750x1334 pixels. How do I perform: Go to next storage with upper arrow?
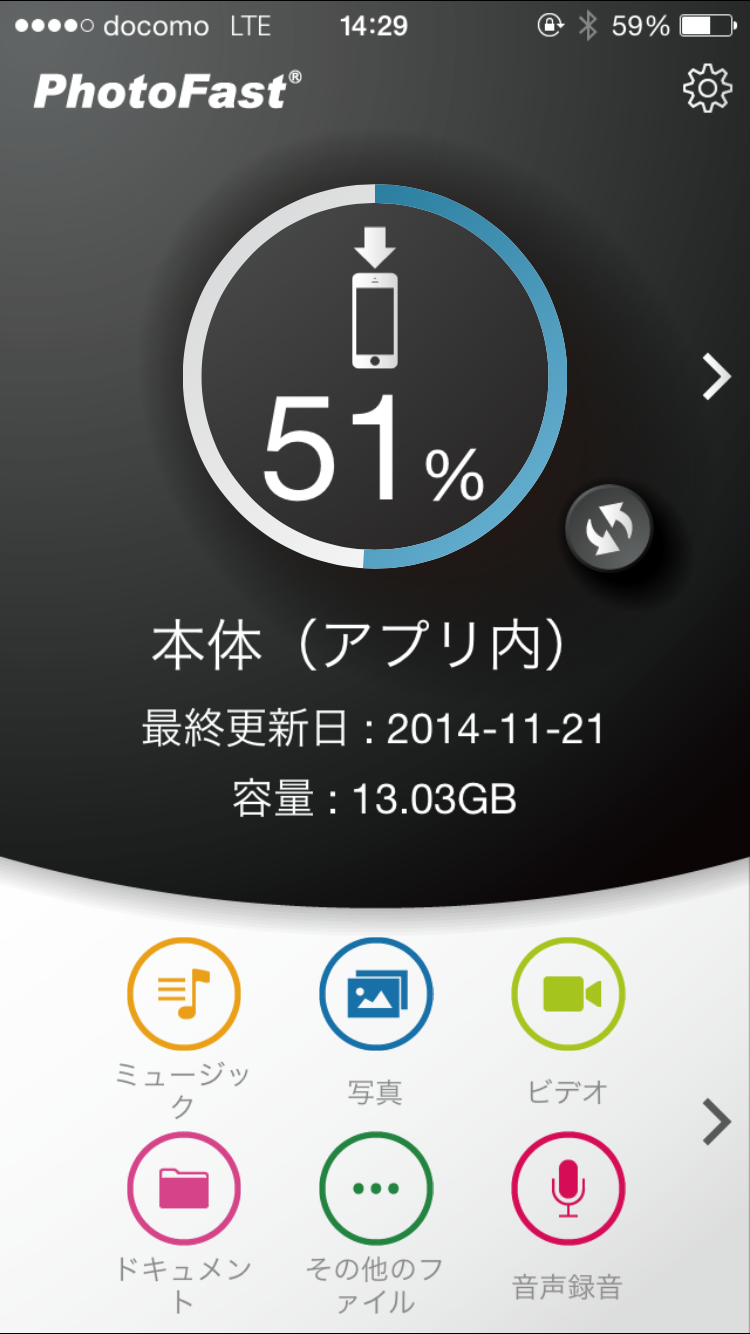click(x=716, y=378)
